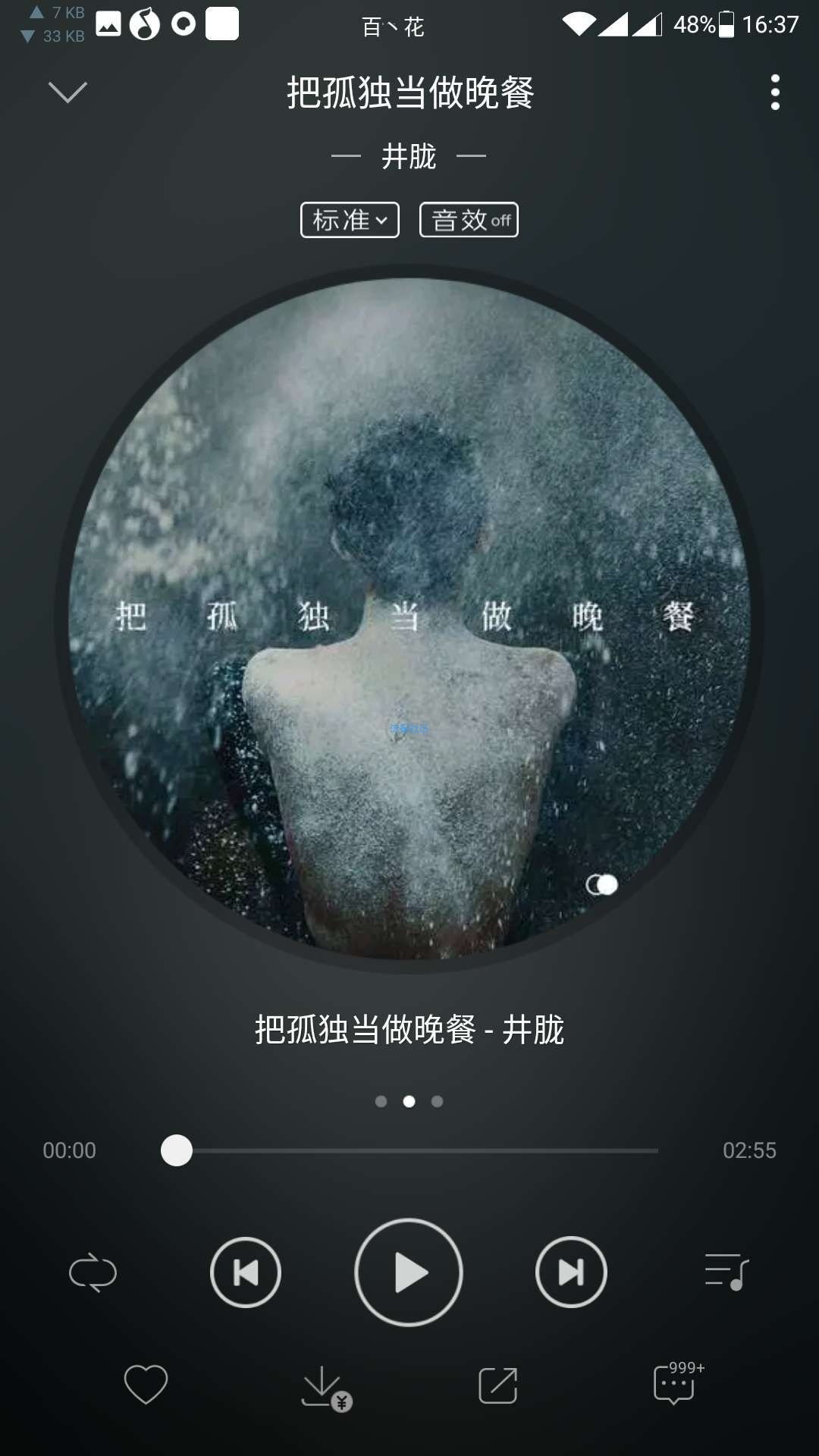The height and width of the screenshot is (1456, 819).
Task: Play the song 把孤独当做晚餐
Action: (x=409, y=1272)
